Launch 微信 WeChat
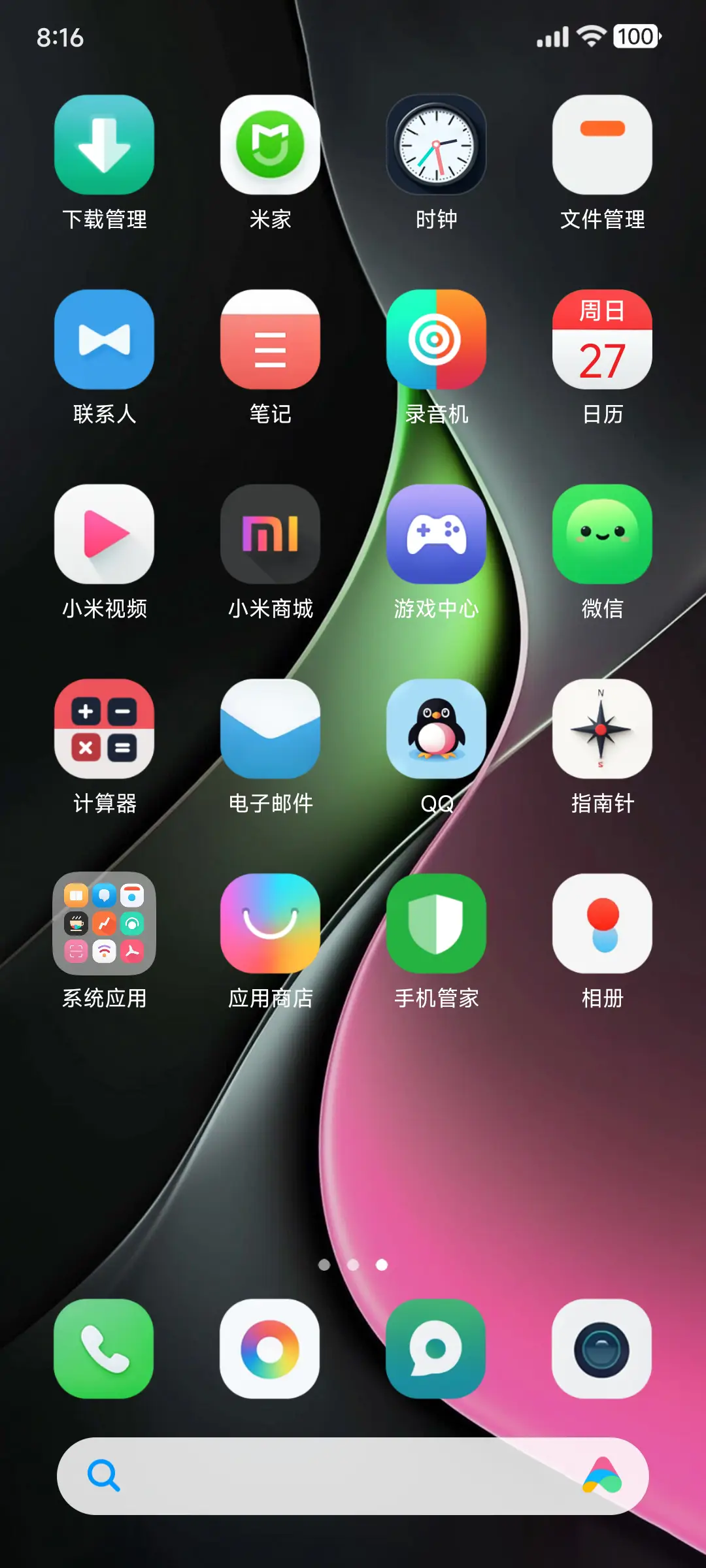 [602, 534]
